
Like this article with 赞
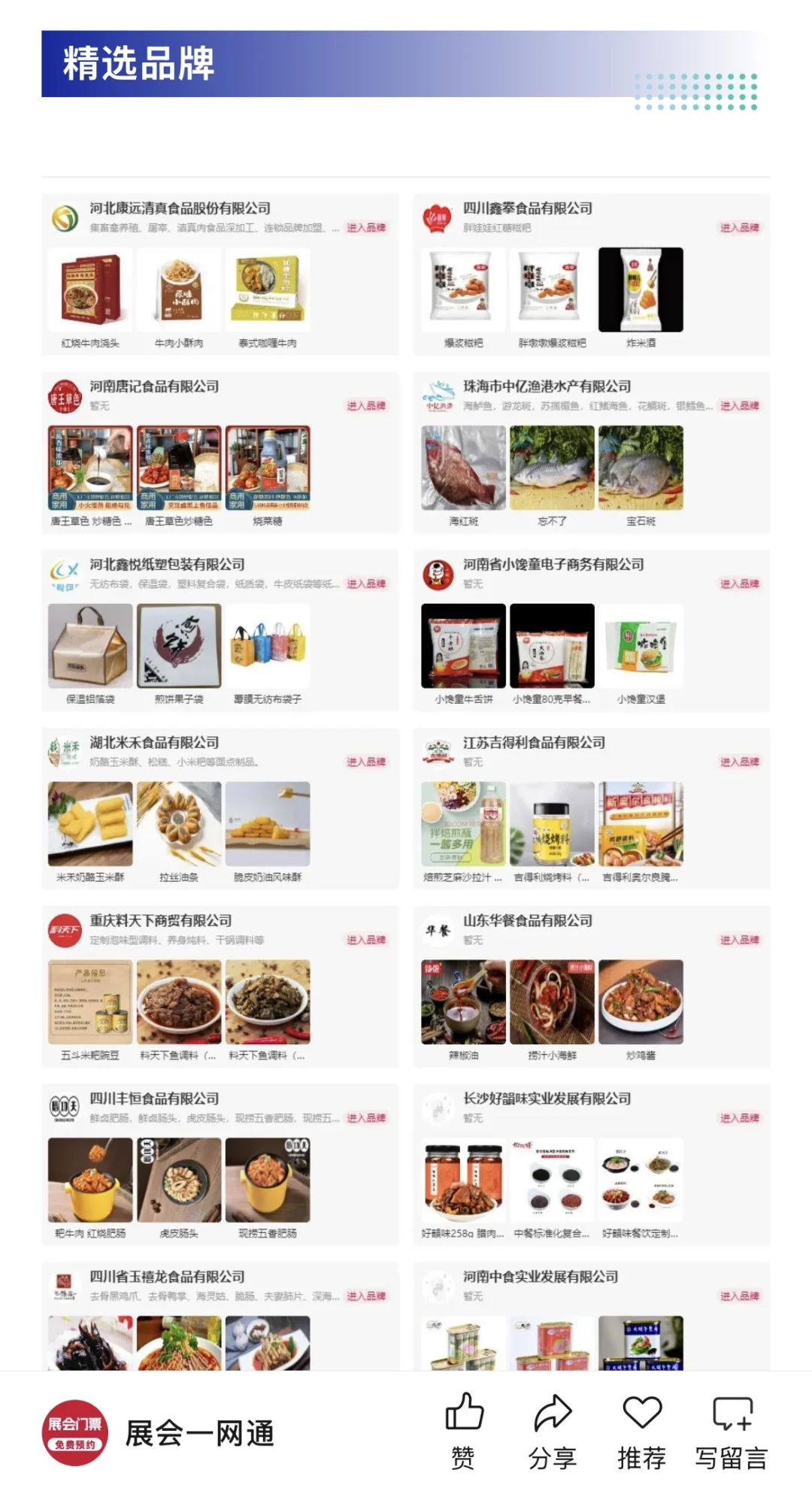click(x=464, y=1431)
